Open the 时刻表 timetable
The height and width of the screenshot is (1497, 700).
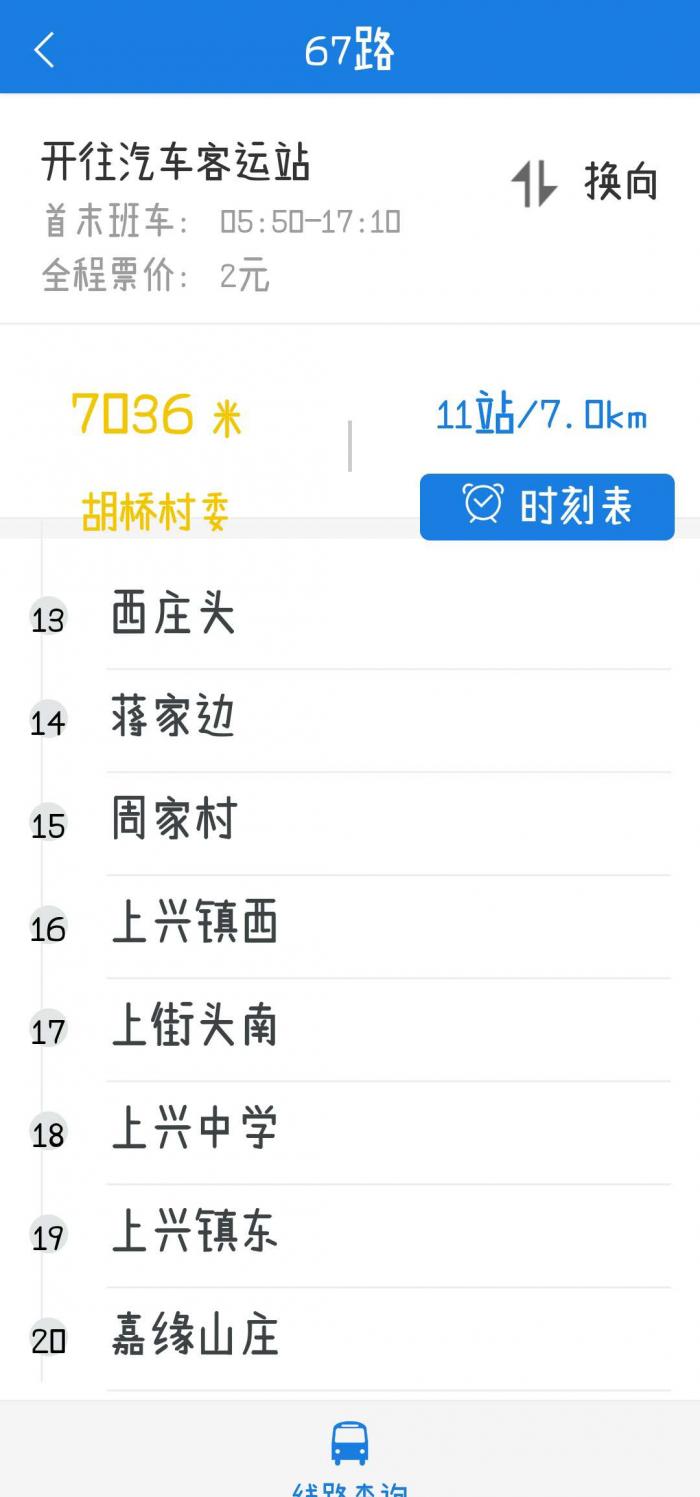(x=547, y=507)
